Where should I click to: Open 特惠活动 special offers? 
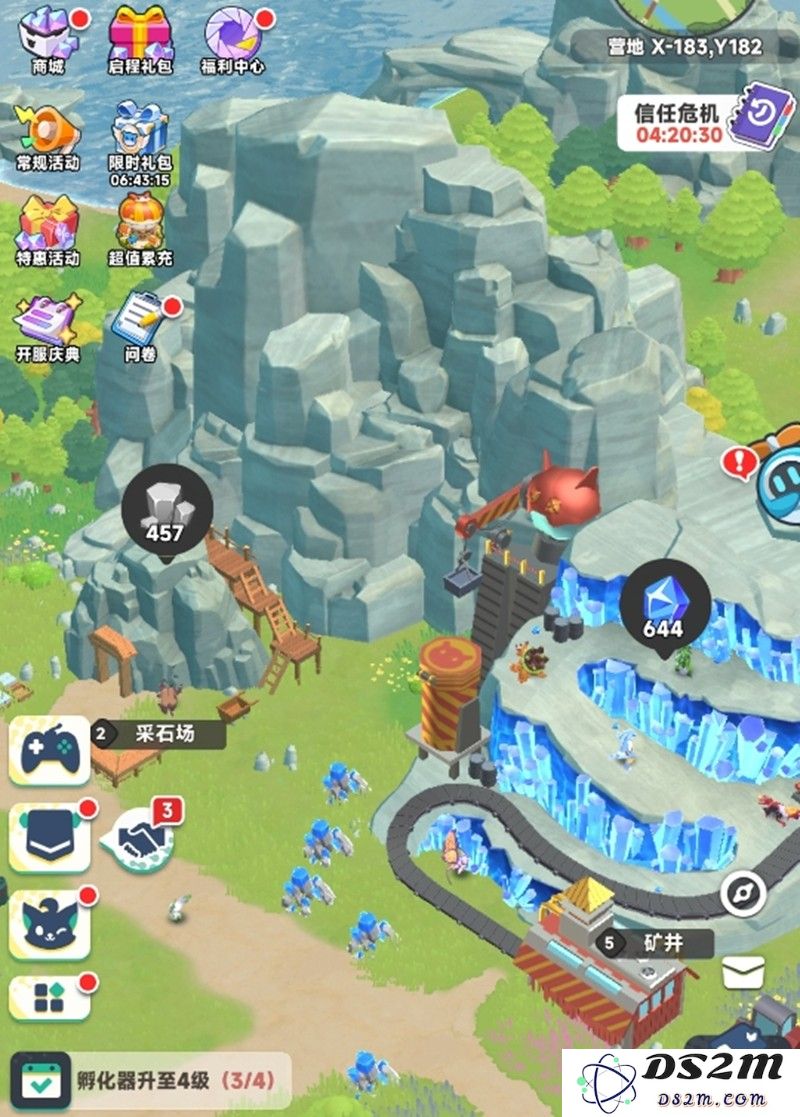pos(48,228)
